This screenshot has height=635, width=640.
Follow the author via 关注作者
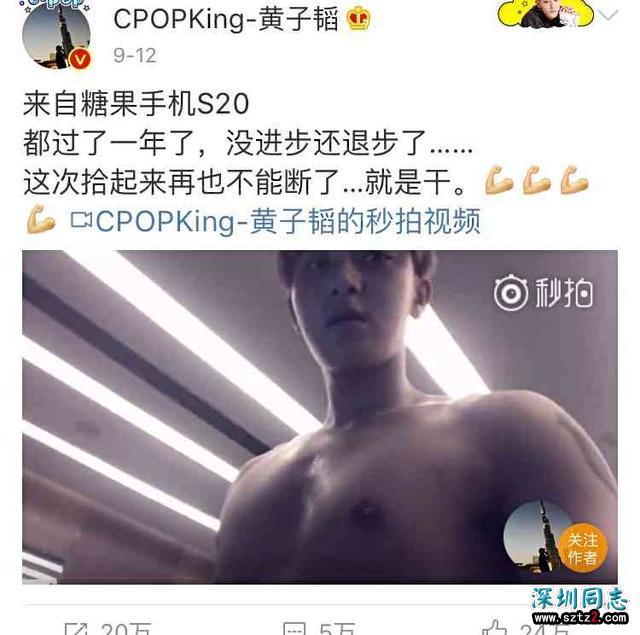coord(581,547)
